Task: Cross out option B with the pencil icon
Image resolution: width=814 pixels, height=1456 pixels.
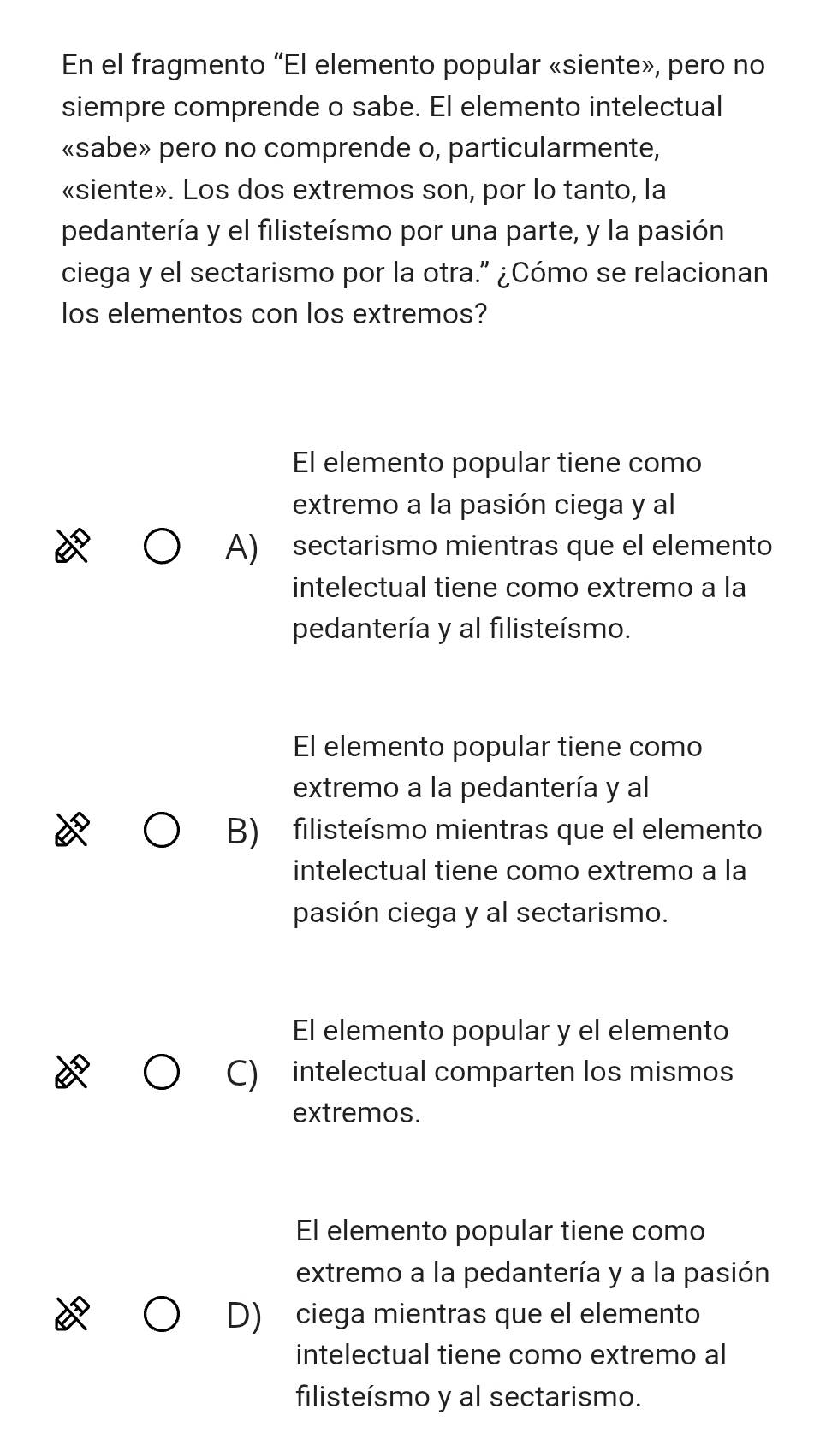Action: 73,831
